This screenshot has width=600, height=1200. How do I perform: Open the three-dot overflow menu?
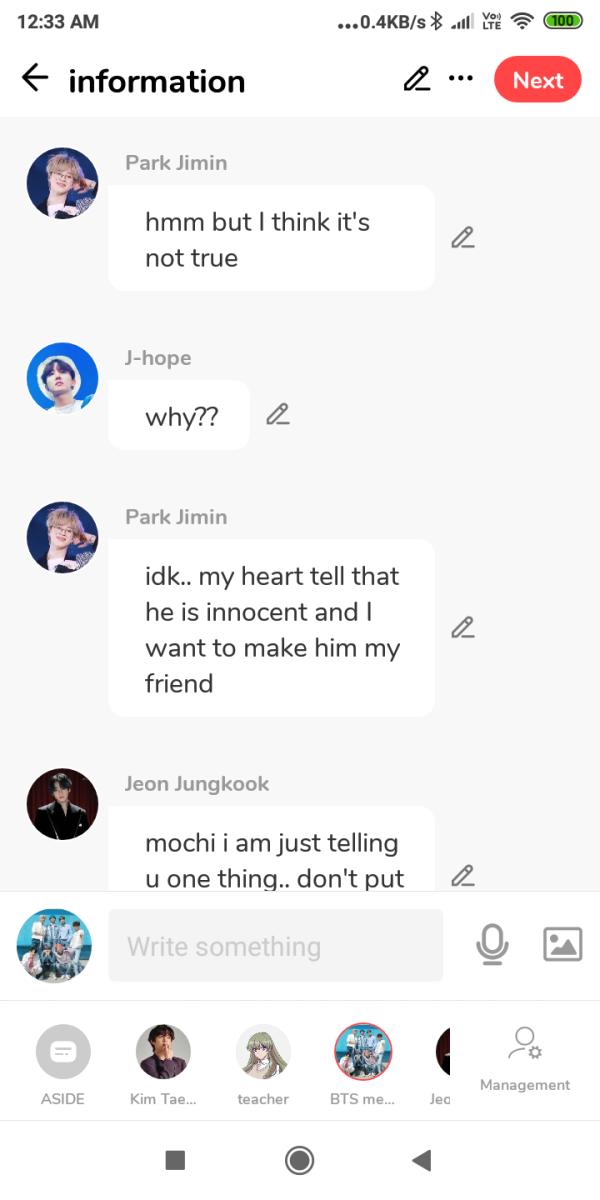click(461, 78)
